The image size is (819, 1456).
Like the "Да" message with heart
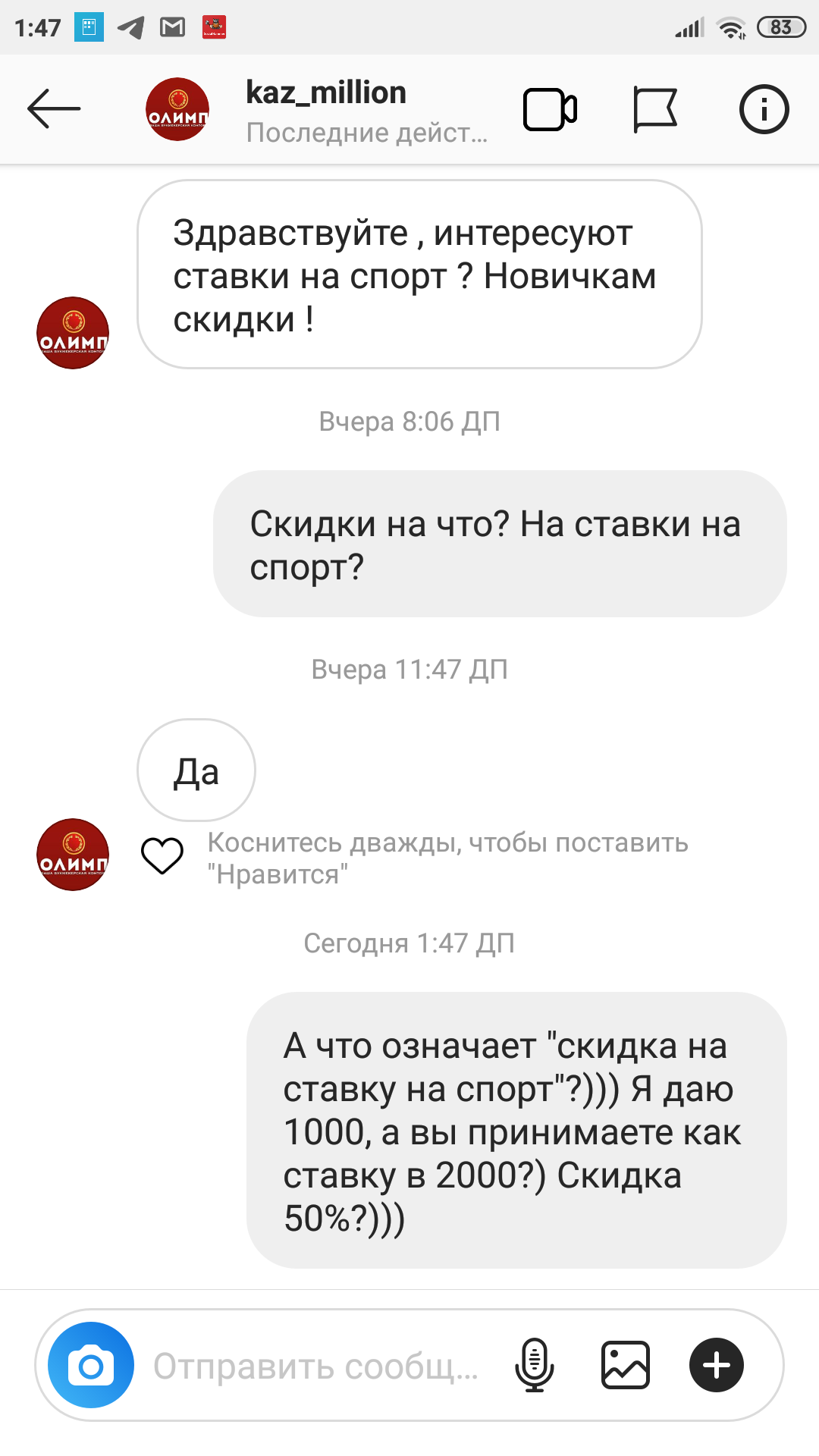[162, 856]
